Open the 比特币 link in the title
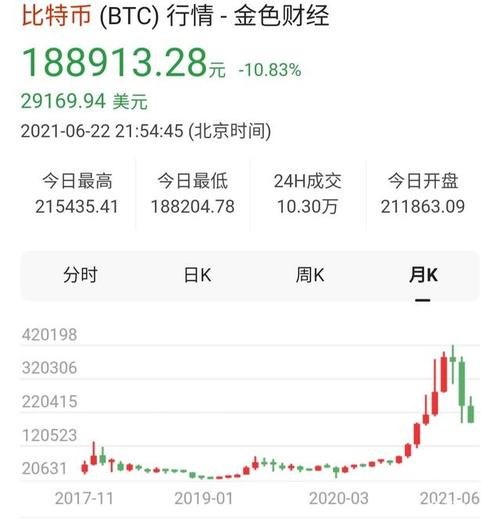 (56, 15)
